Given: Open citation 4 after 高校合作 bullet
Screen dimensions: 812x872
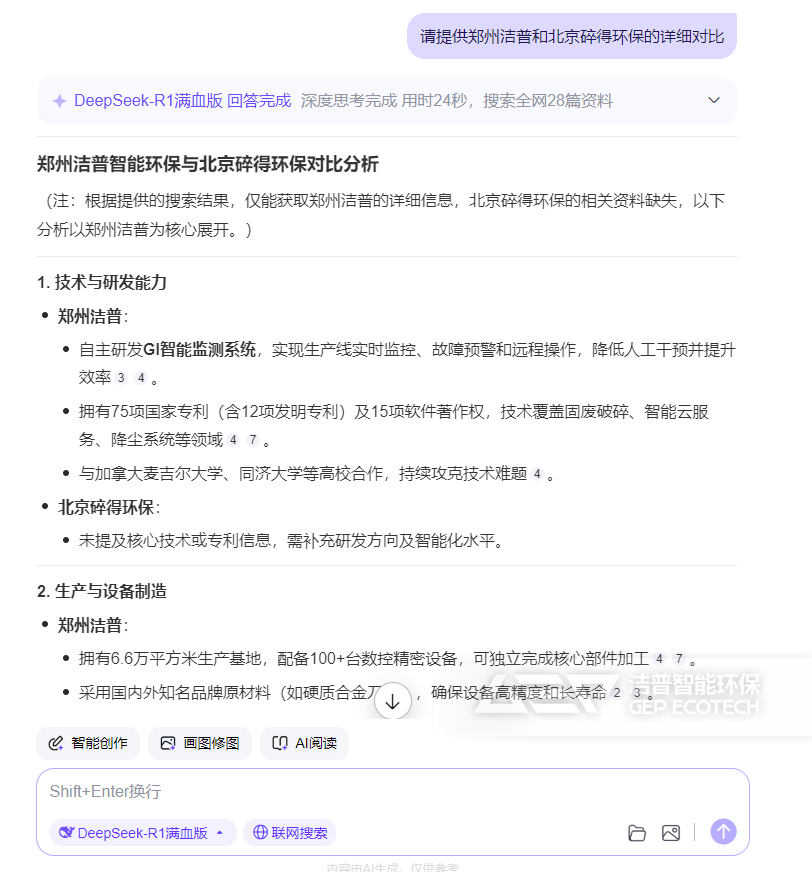Looking at the screenshot, I should (x=537, y=474).
